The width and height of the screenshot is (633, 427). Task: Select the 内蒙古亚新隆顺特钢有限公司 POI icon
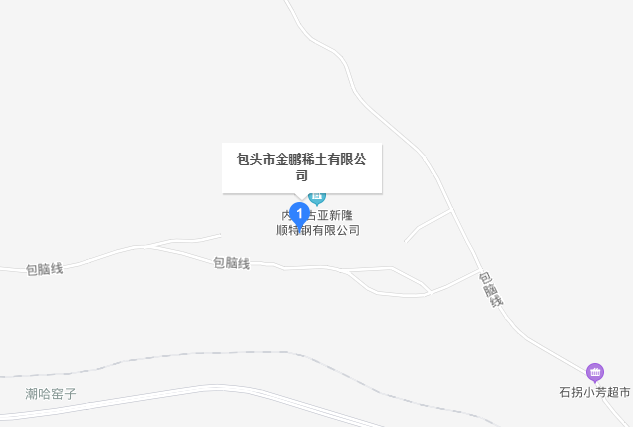click(318, 197)
